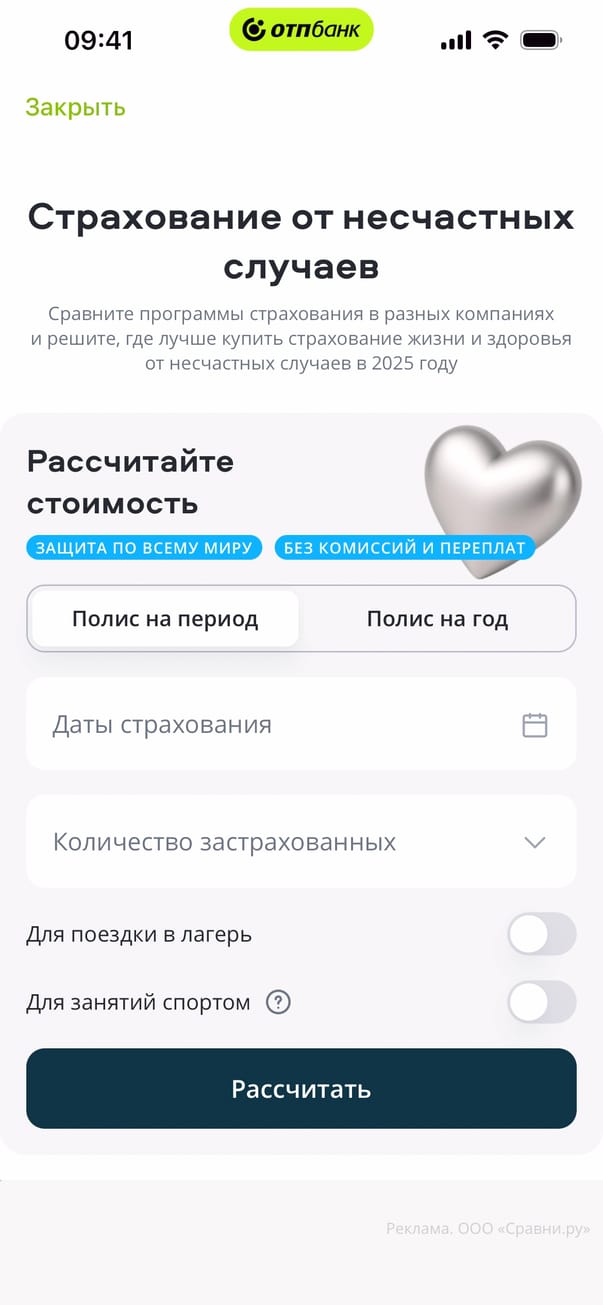This screenshot has width=603, height=1305.
Task: Expand the Количество застрахованных dropdown
Action: coord(300,842)
